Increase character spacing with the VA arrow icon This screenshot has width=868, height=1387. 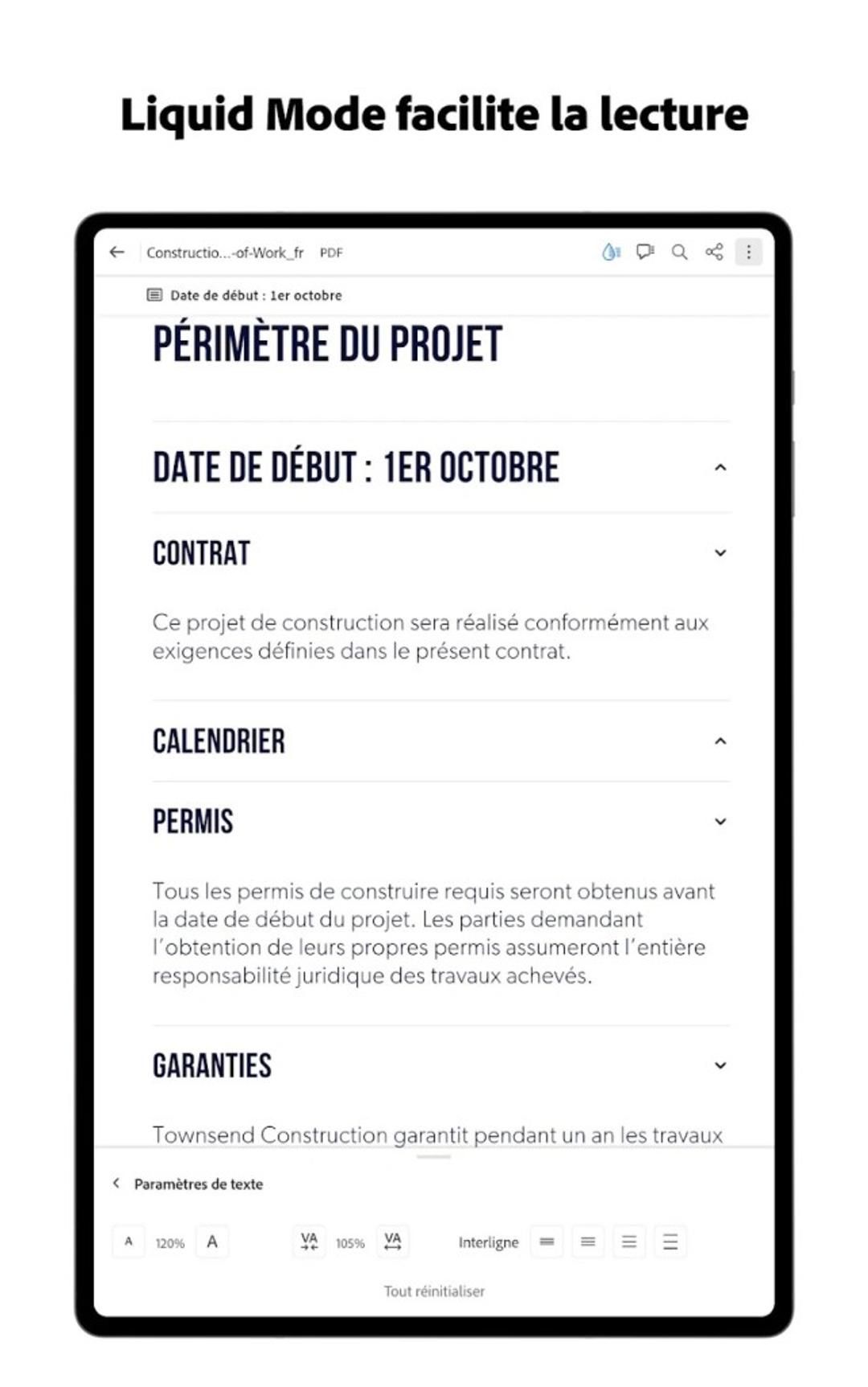pos(392,1241)
